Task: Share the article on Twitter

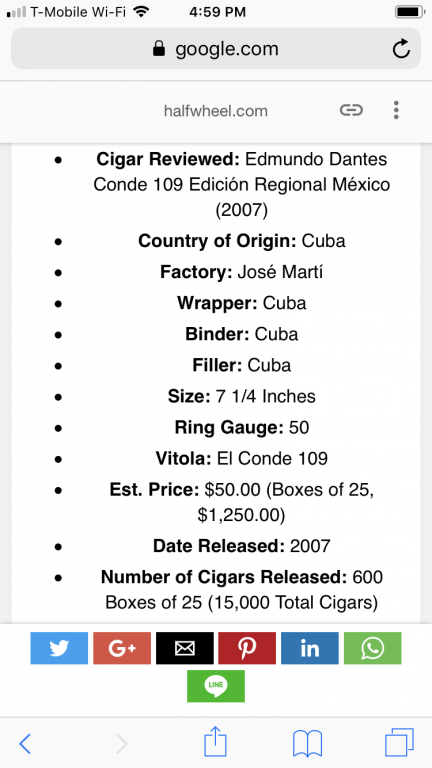Action: pyautogui.click(x=59, y=648)
